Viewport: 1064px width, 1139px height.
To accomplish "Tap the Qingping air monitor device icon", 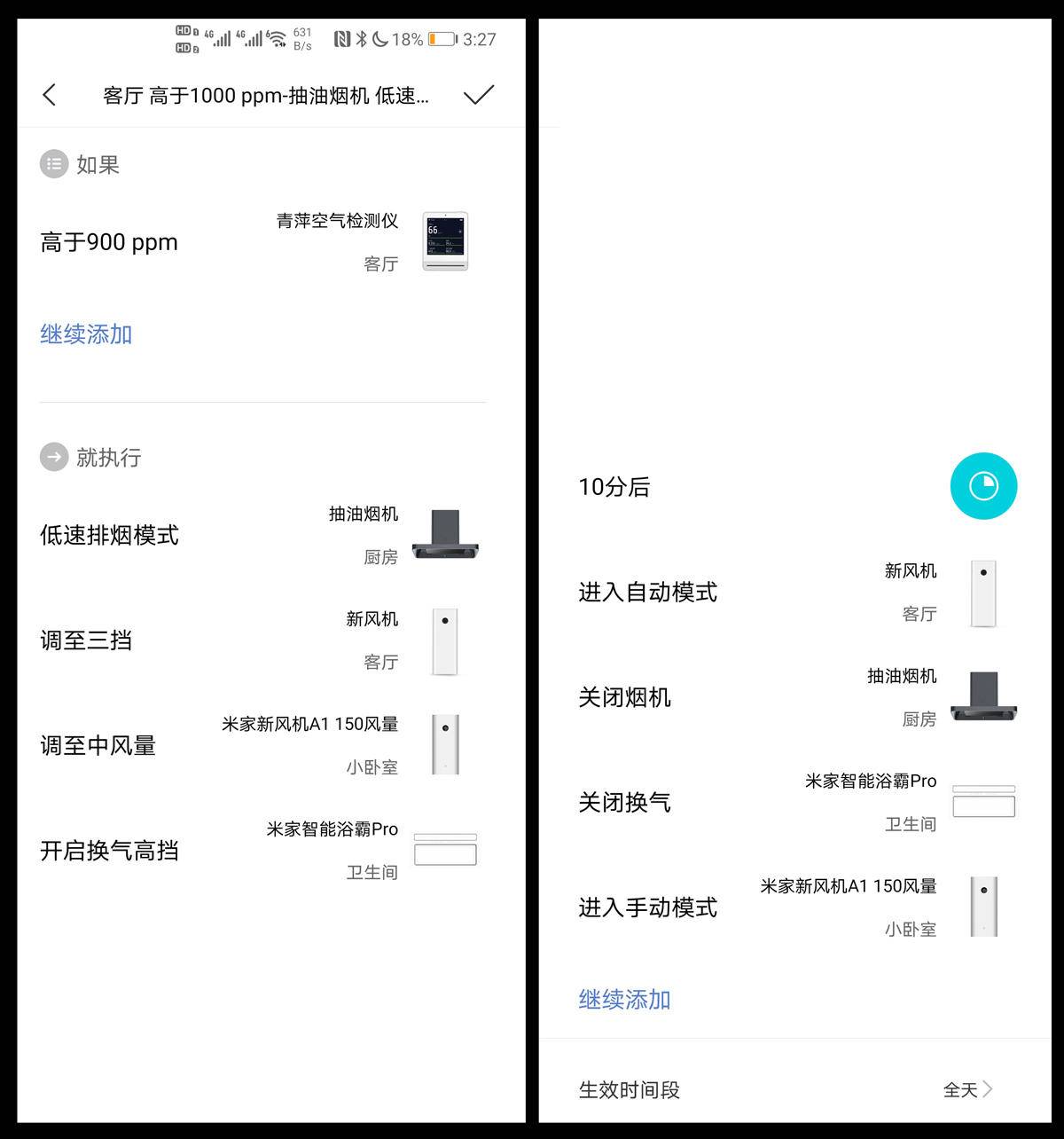I will pyautogui.click(x=443, y=240).
